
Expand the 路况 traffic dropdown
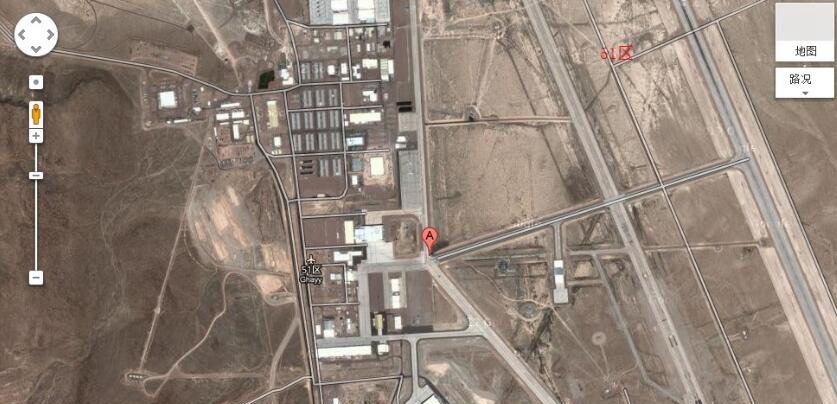[805, 83]
